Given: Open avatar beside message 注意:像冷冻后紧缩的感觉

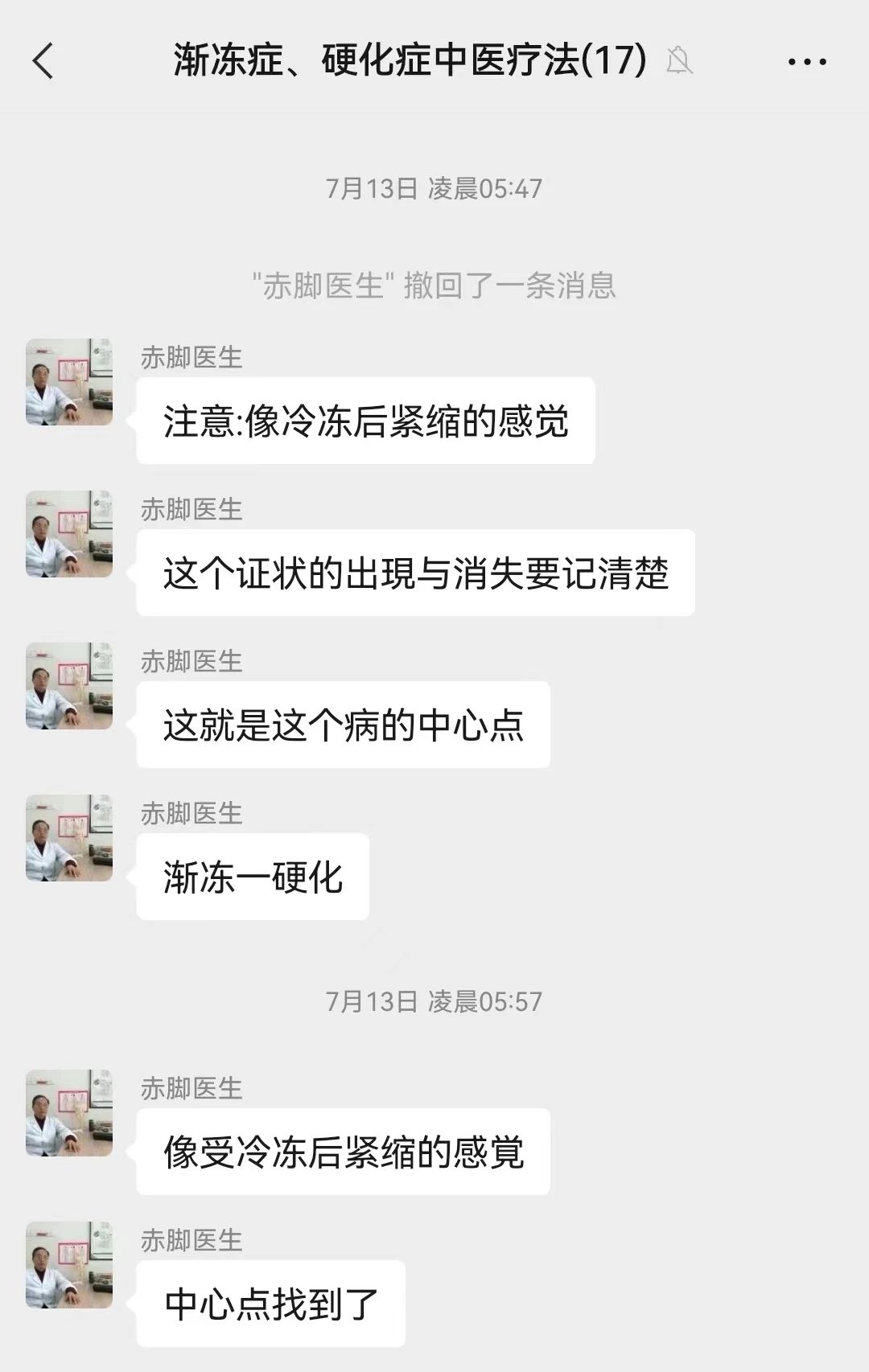Looking at the screenshot, I should pos(69,382).
